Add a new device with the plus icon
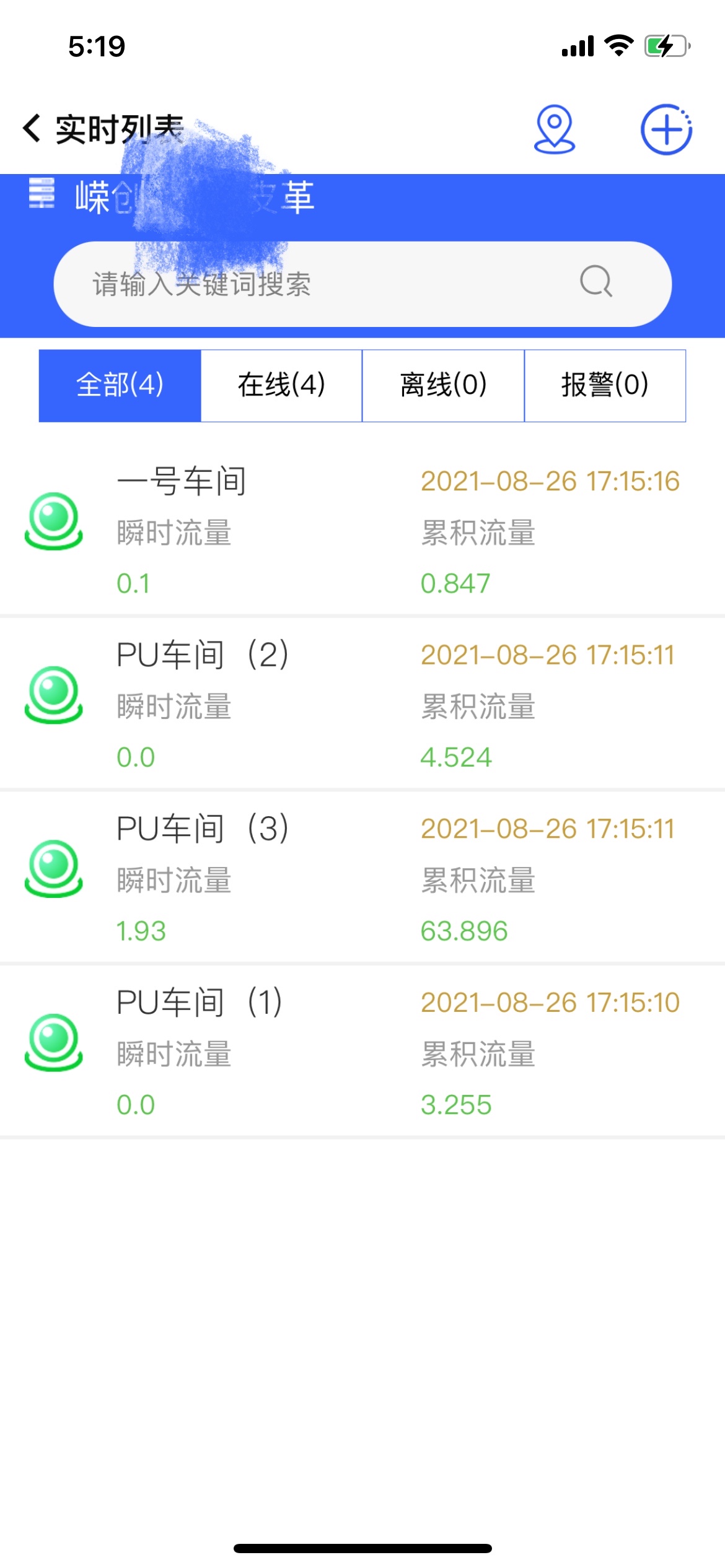This screenshot has height=1568, width=725. click(666, 129)
